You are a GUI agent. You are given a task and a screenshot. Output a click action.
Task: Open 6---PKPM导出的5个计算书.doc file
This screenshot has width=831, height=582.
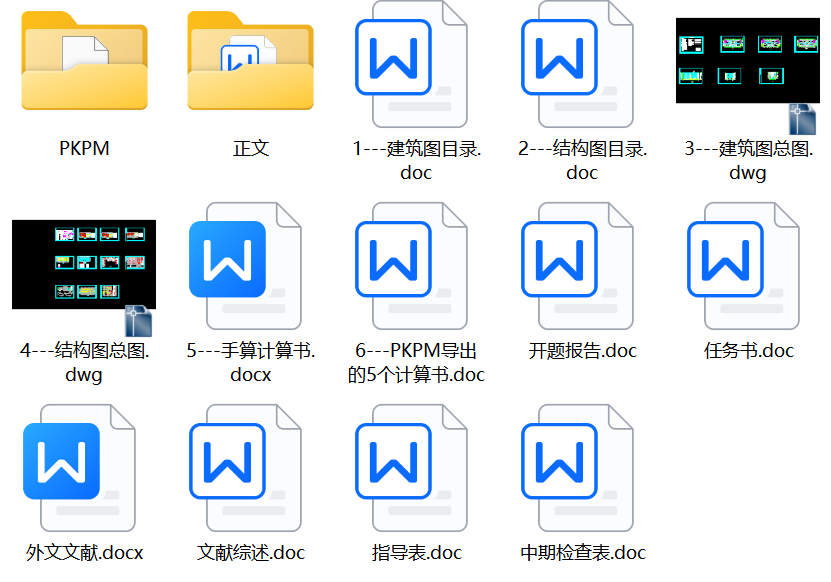click(415, 265)
